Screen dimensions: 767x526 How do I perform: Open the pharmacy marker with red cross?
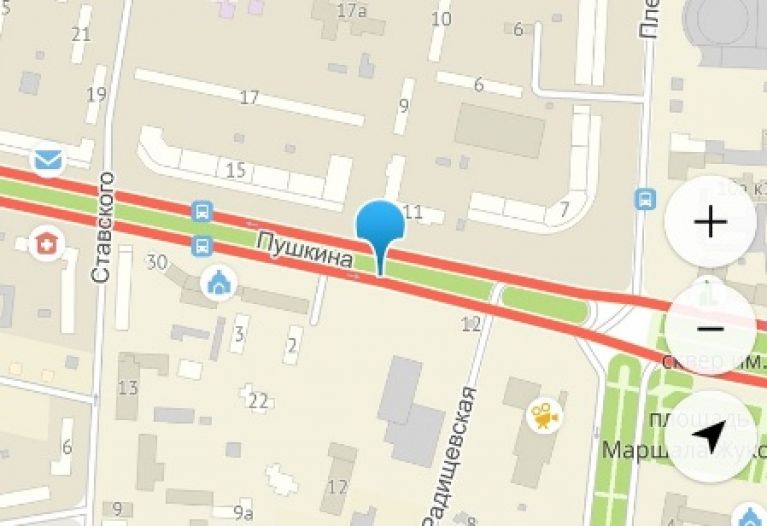point(44,243)
